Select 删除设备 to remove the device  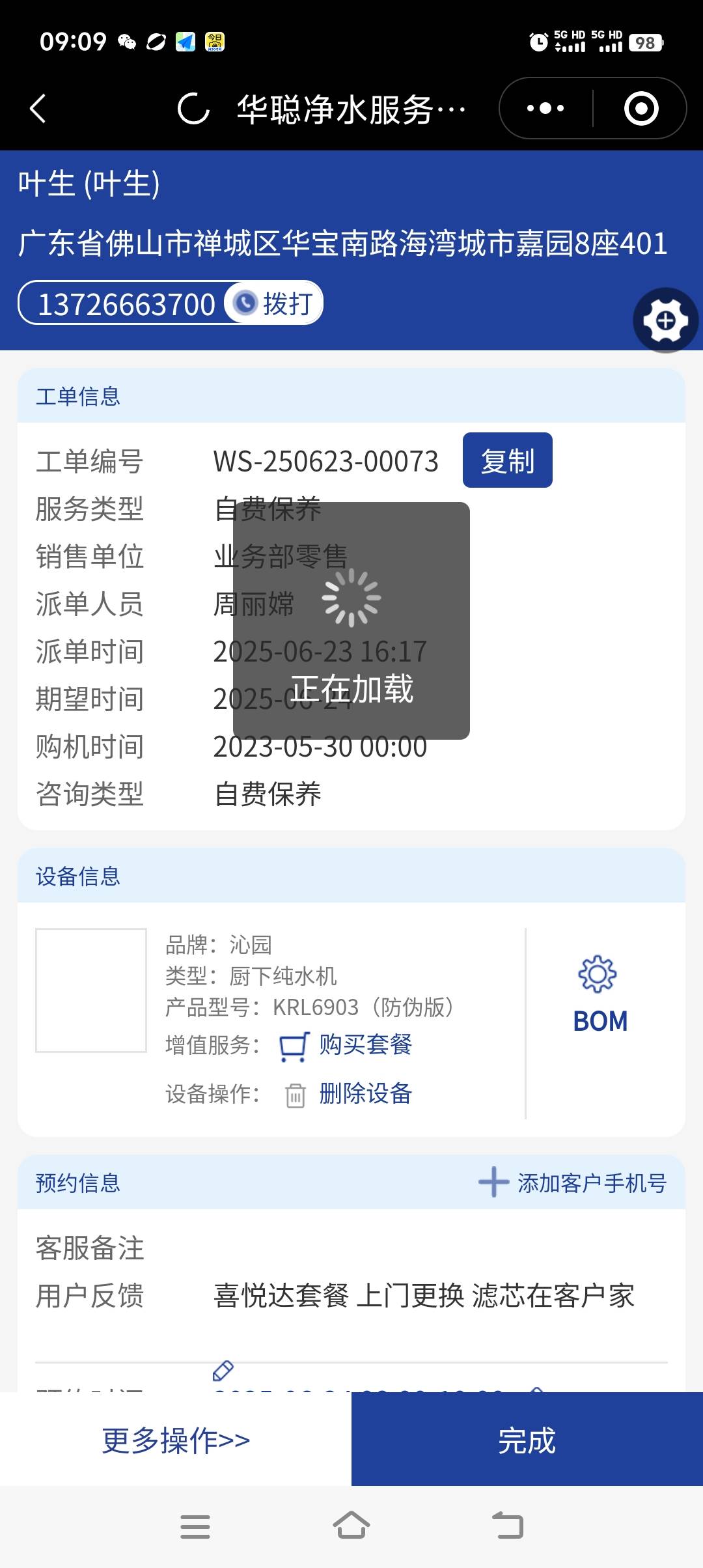(x=365, y=1094)
